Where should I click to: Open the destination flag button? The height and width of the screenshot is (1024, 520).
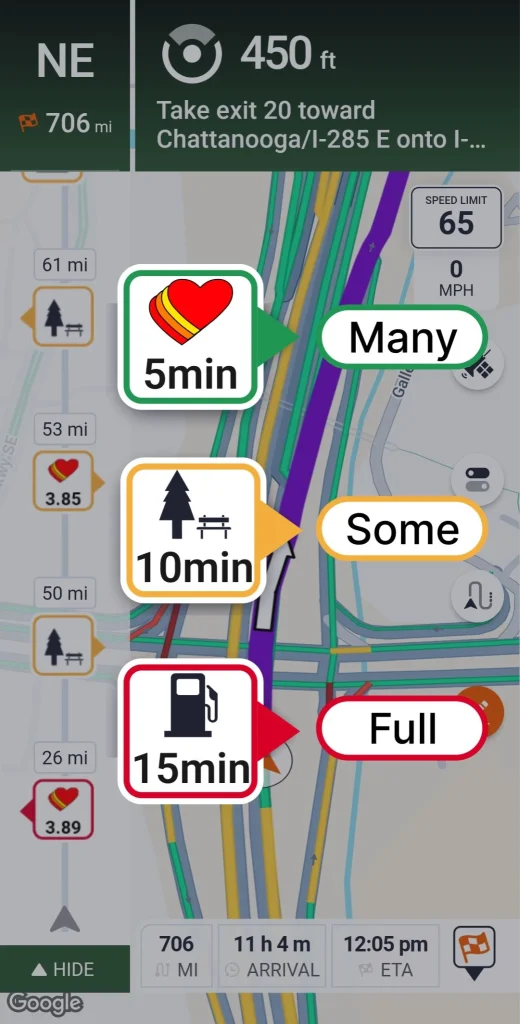475,953
